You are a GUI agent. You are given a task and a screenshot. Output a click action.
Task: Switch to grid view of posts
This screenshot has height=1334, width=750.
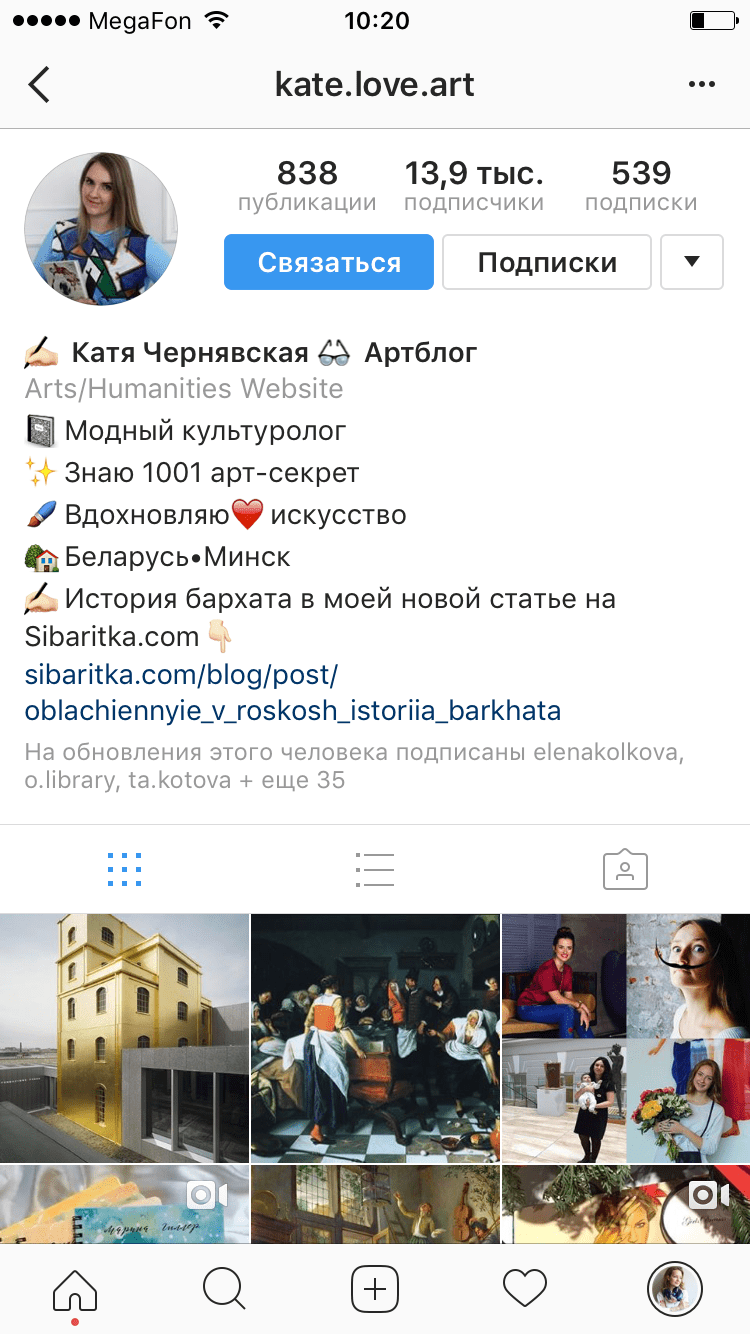click(x=124, y=869)
